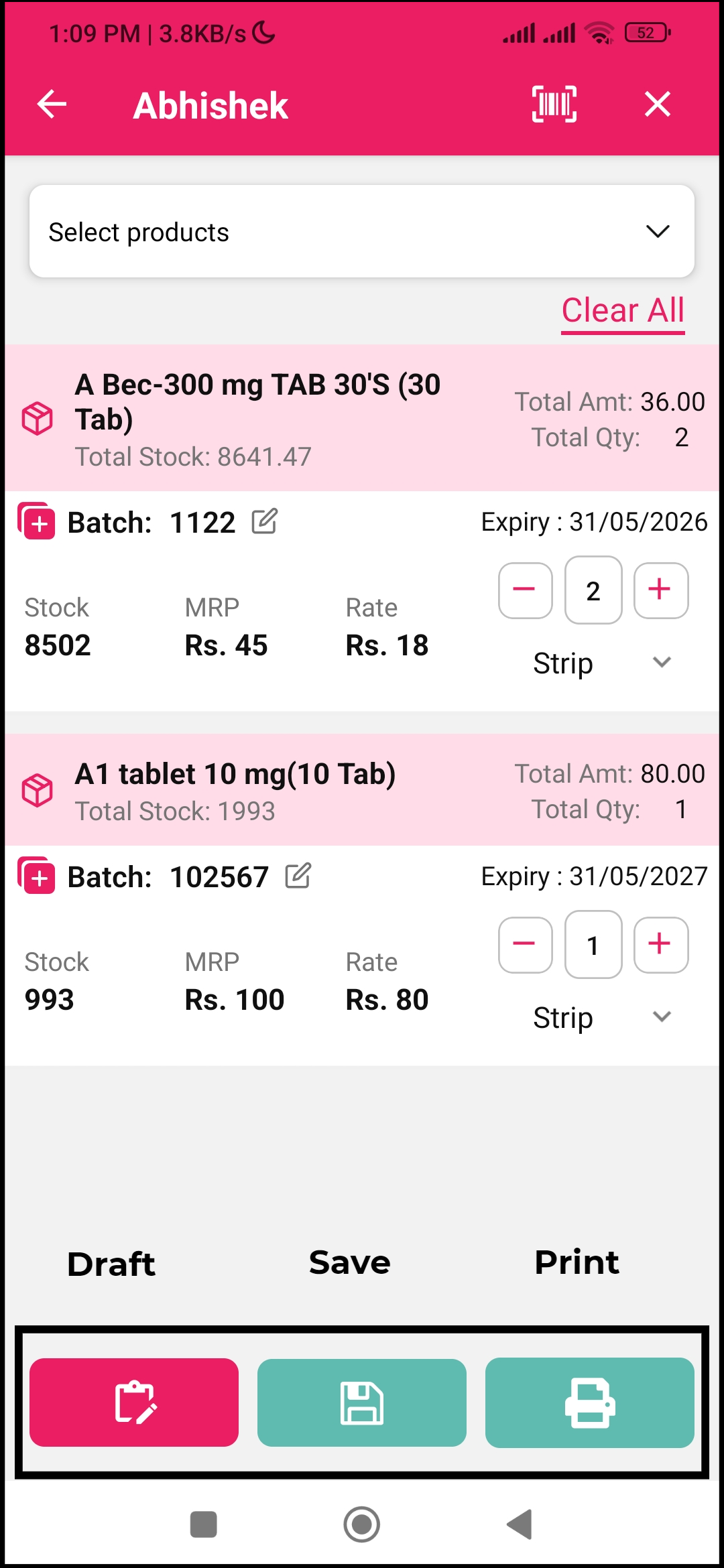The image size is (724, 1568).
Task: Edit batch 1122 details
Action: pyautogui.click(x=265, y=521)
